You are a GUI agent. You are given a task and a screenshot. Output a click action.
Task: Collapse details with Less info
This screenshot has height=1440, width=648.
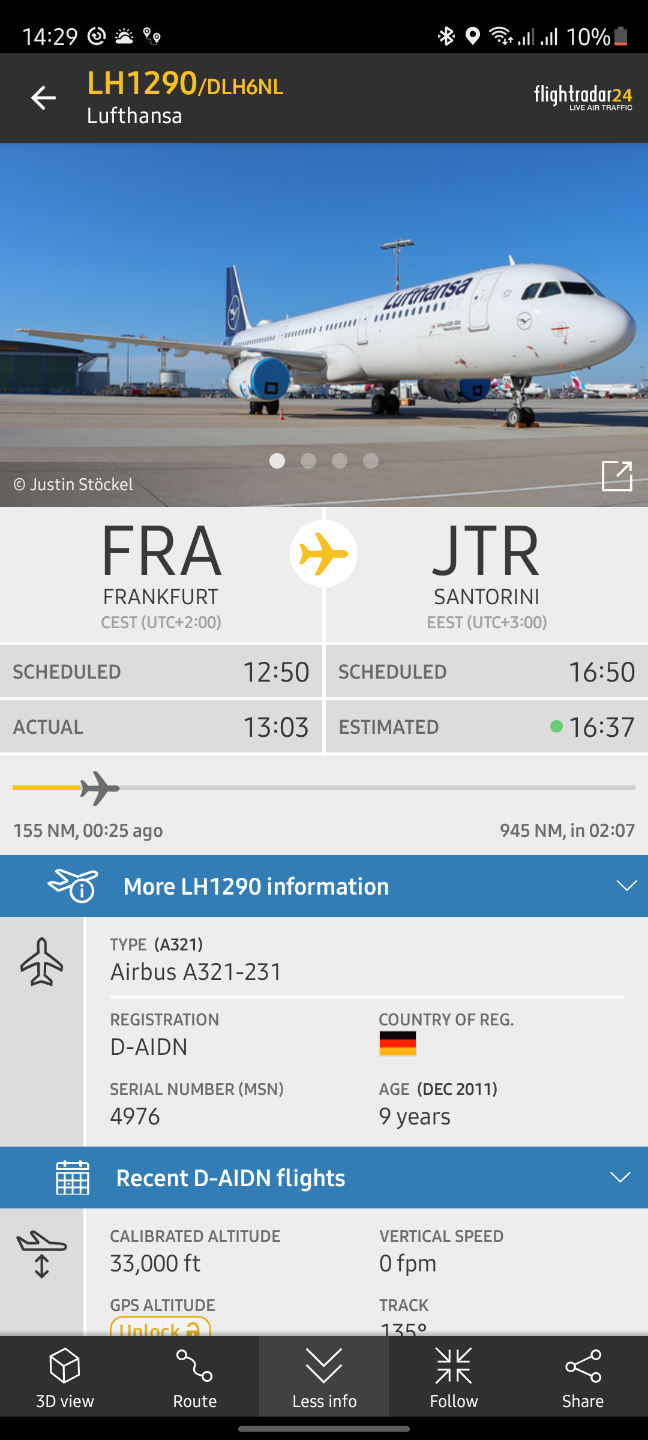[x=324, y=1378]
